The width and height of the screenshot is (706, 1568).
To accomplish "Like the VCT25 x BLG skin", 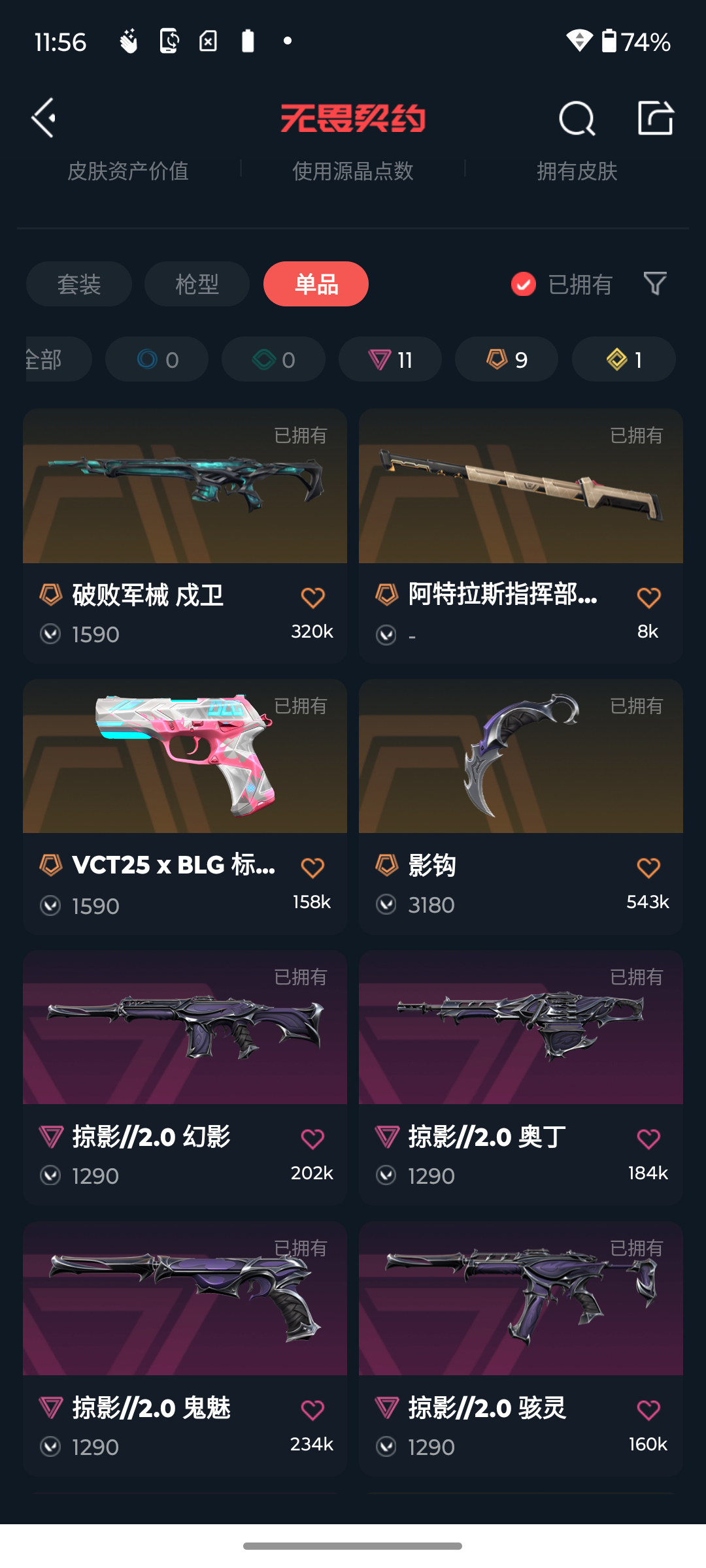I will (312, 868).
